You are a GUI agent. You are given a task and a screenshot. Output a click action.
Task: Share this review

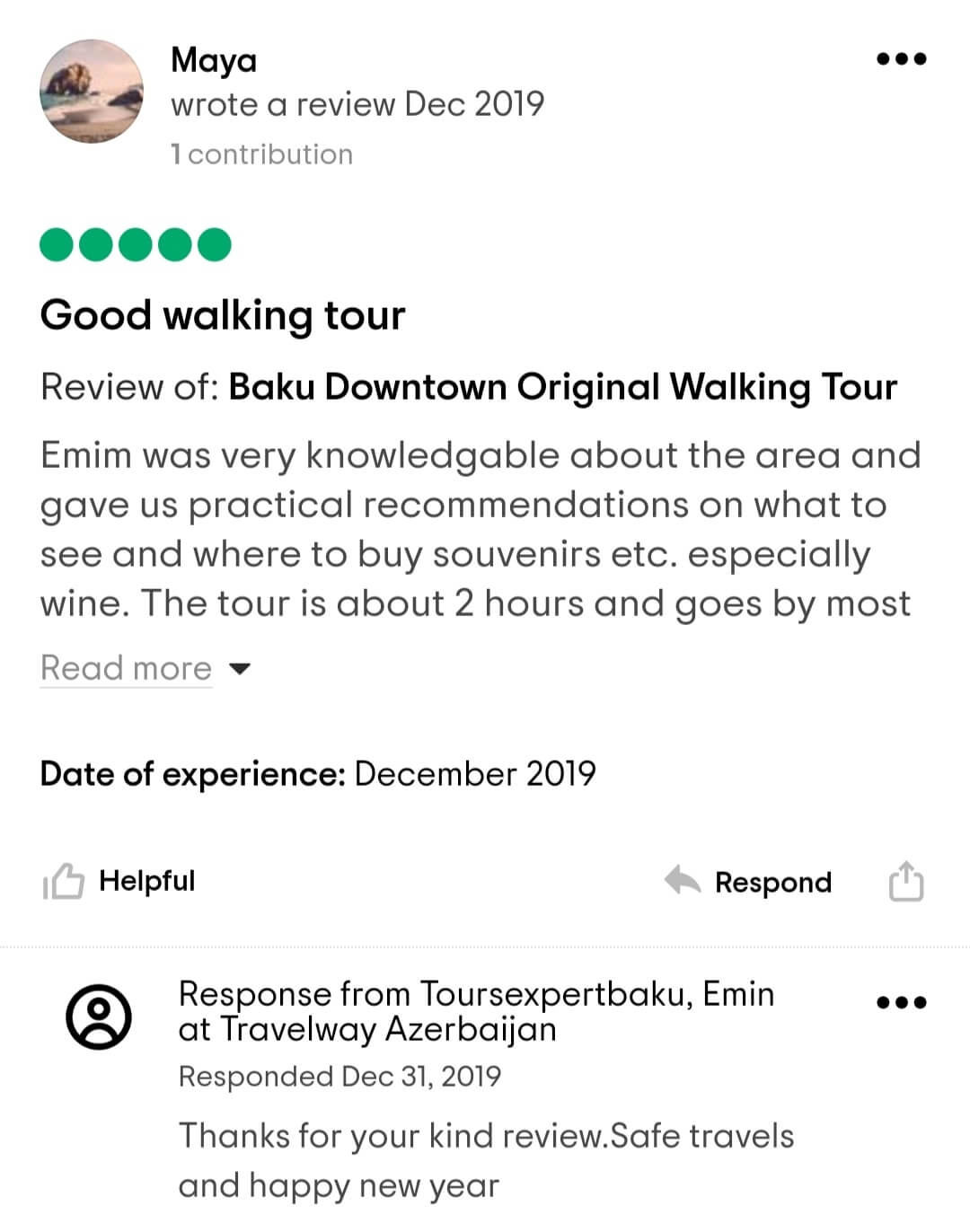(x=905, y=881)
